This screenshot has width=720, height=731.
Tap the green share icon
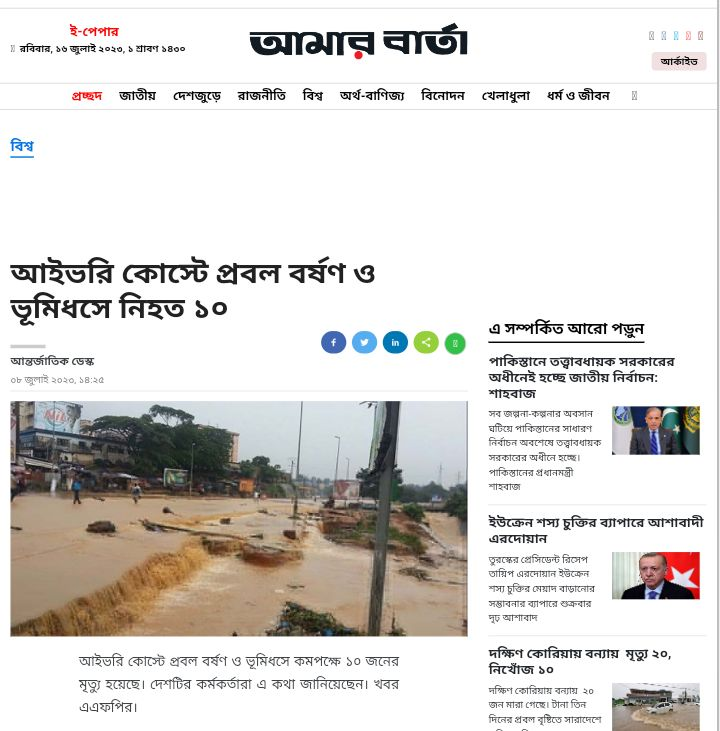coord(426,342)
